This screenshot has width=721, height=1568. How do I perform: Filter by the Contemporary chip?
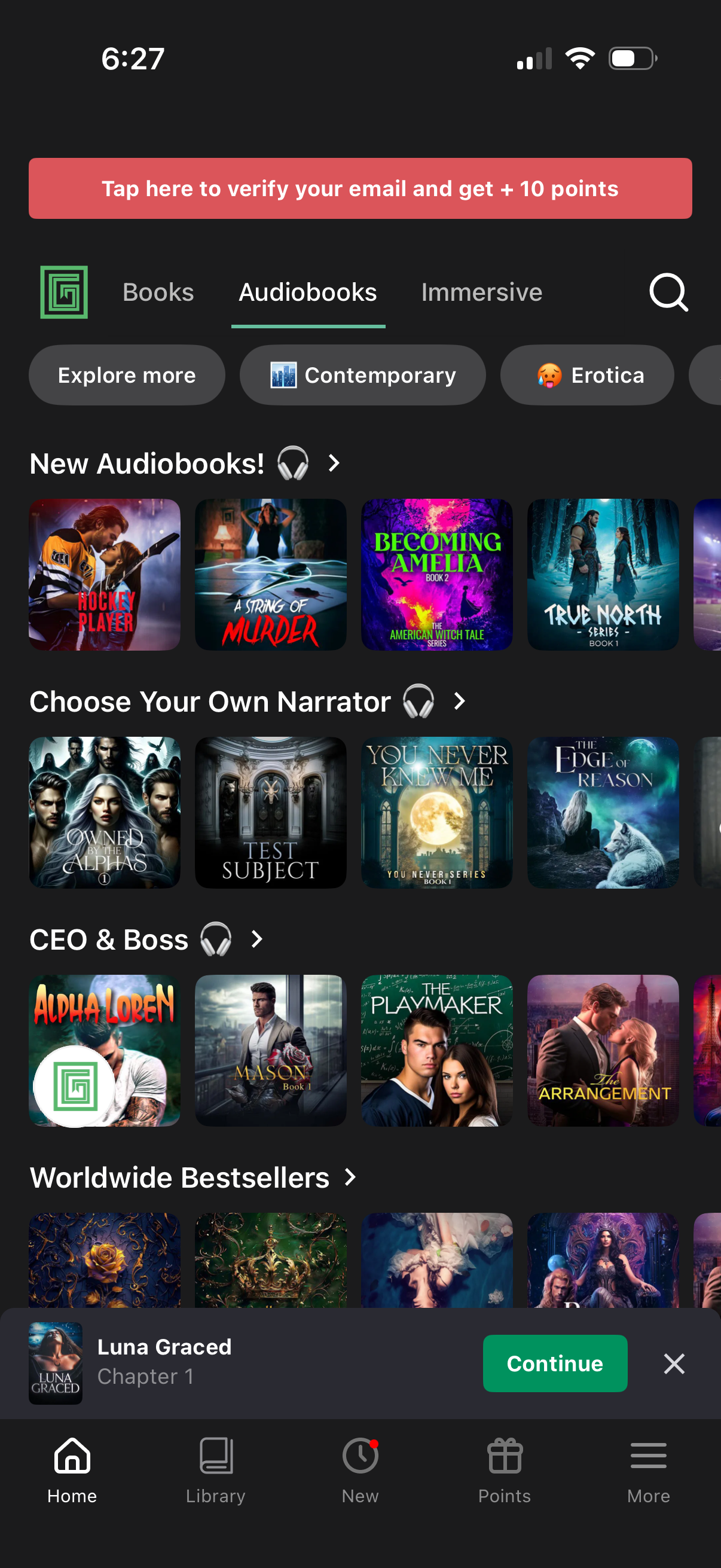[x=363, y=376]
